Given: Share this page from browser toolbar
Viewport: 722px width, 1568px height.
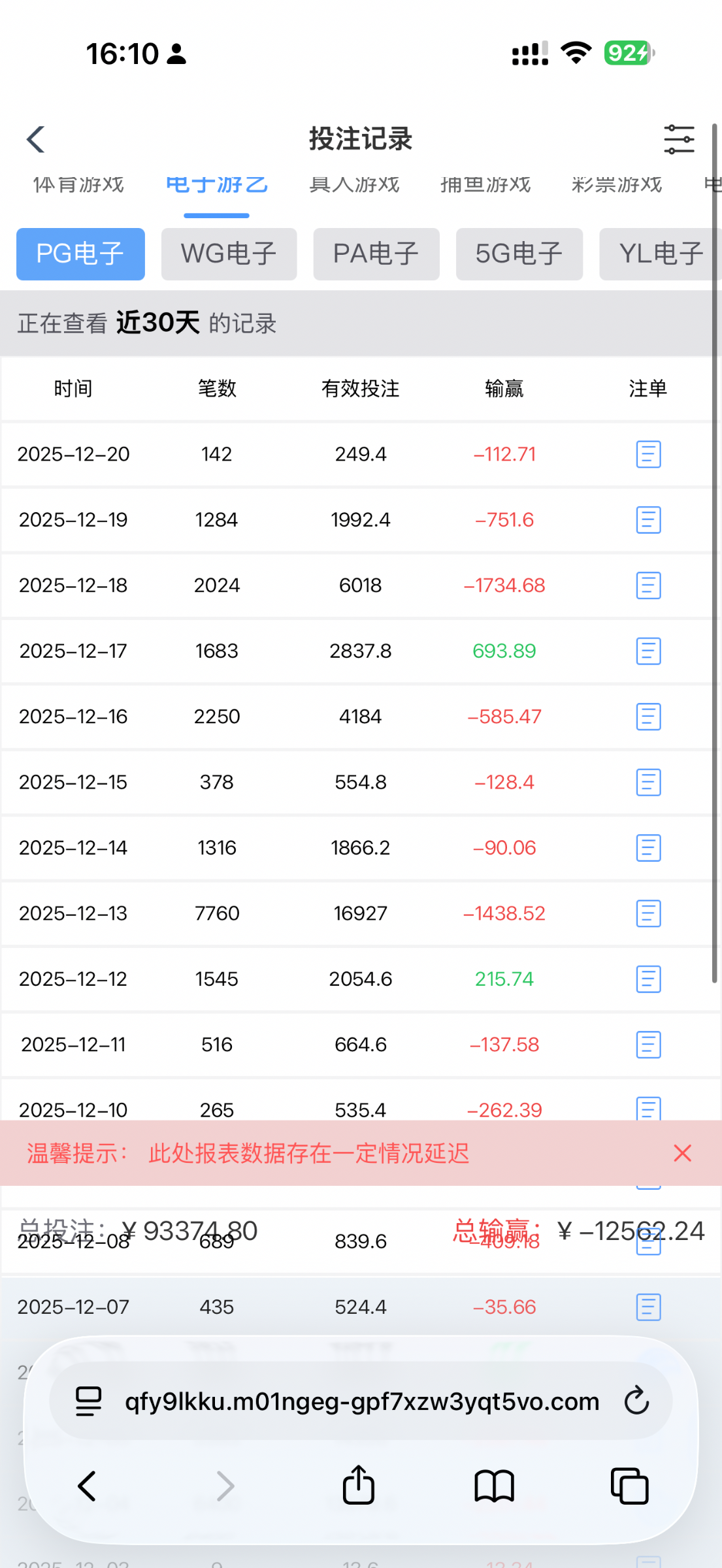Looking at the screenshot, I should click(x=359, y=1486).
